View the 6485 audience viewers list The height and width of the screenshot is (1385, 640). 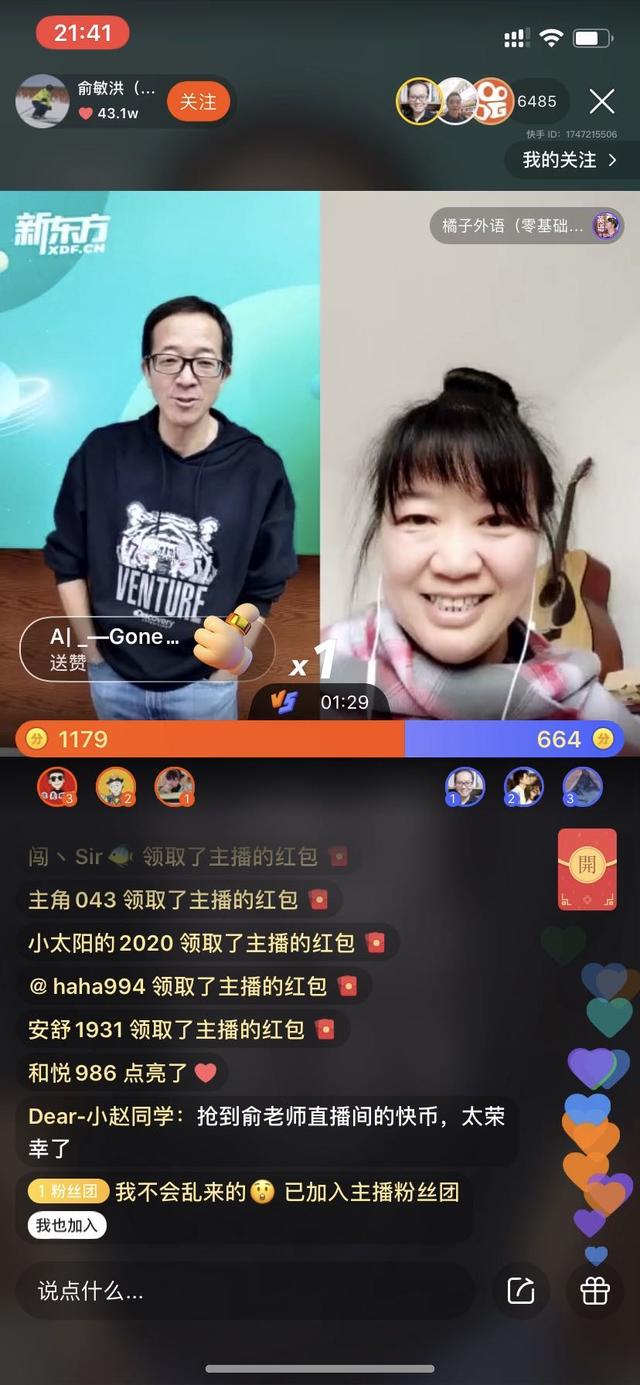point(536,102)
